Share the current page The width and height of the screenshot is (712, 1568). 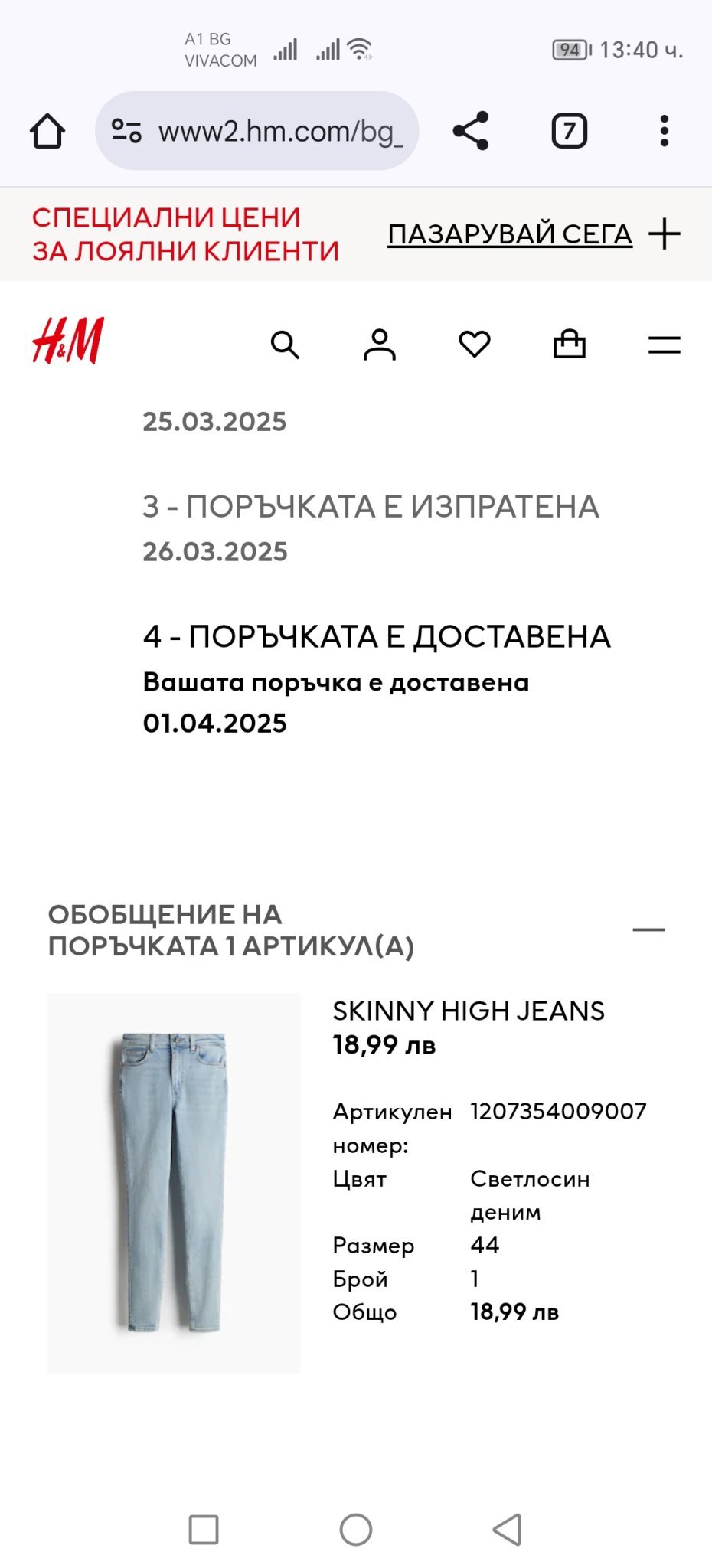[471, 131]
